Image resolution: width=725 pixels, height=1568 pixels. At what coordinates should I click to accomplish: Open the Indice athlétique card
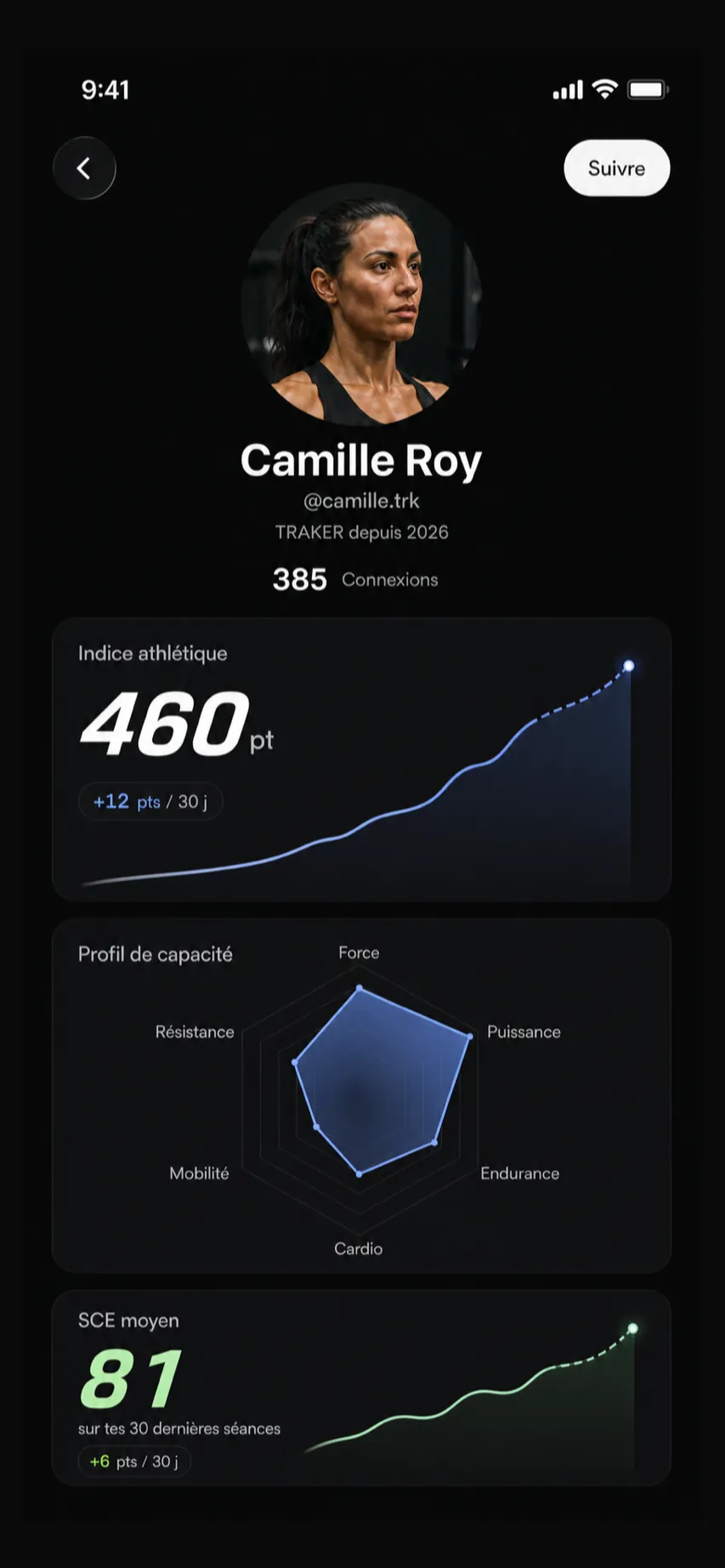[361, 759]
